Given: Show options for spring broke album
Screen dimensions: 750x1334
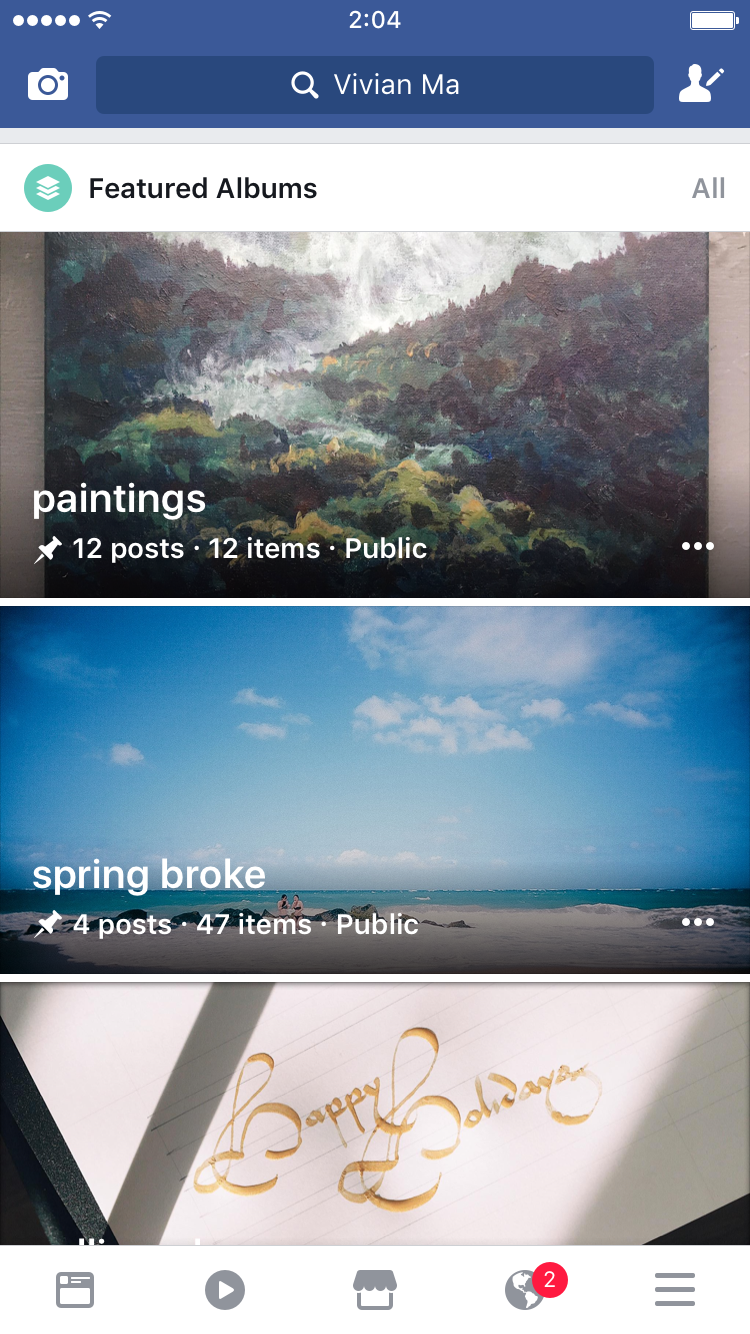Looking at the screenshot, I should (x=697, y=922).
